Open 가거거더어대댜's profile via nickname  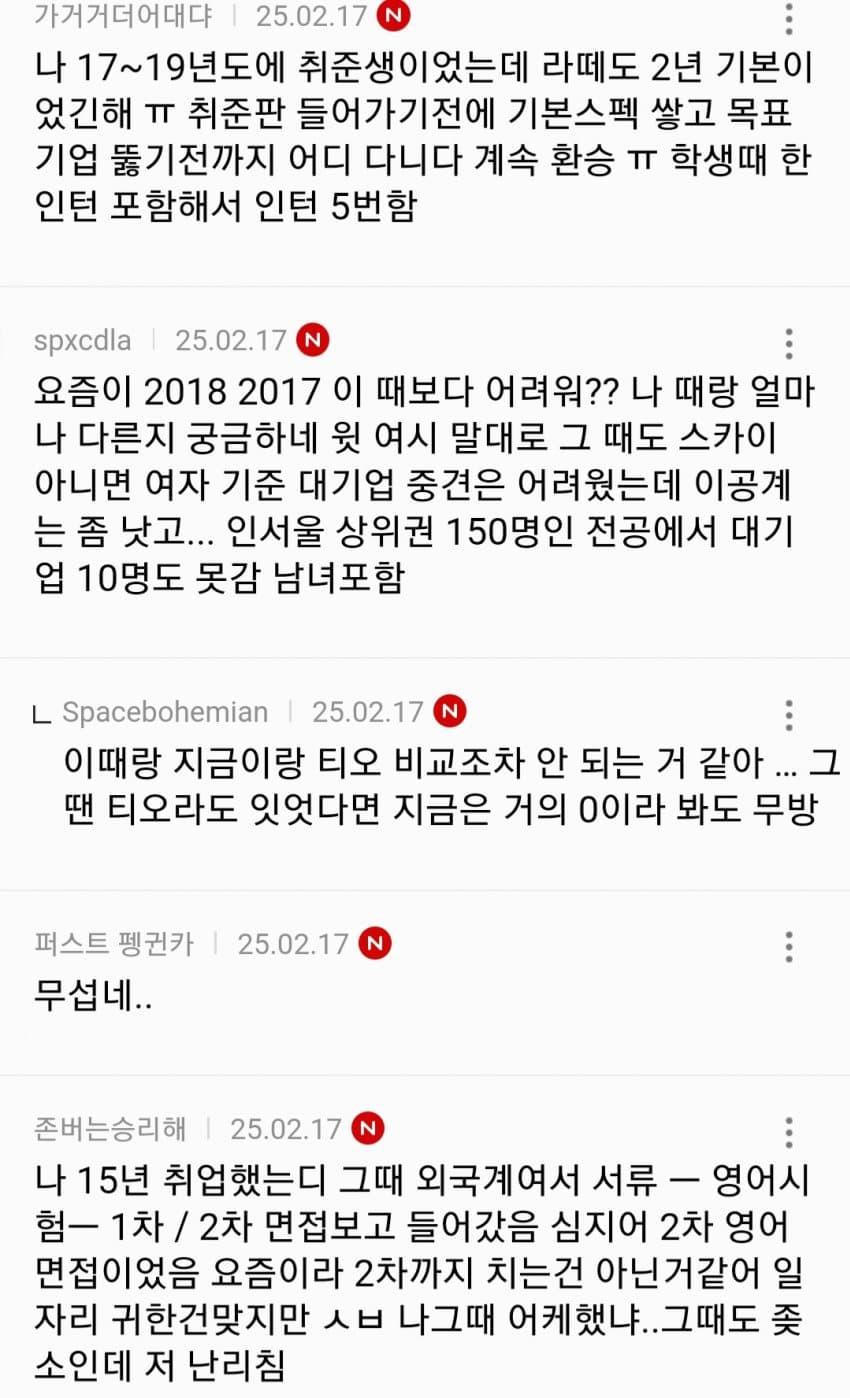(123, 16)
